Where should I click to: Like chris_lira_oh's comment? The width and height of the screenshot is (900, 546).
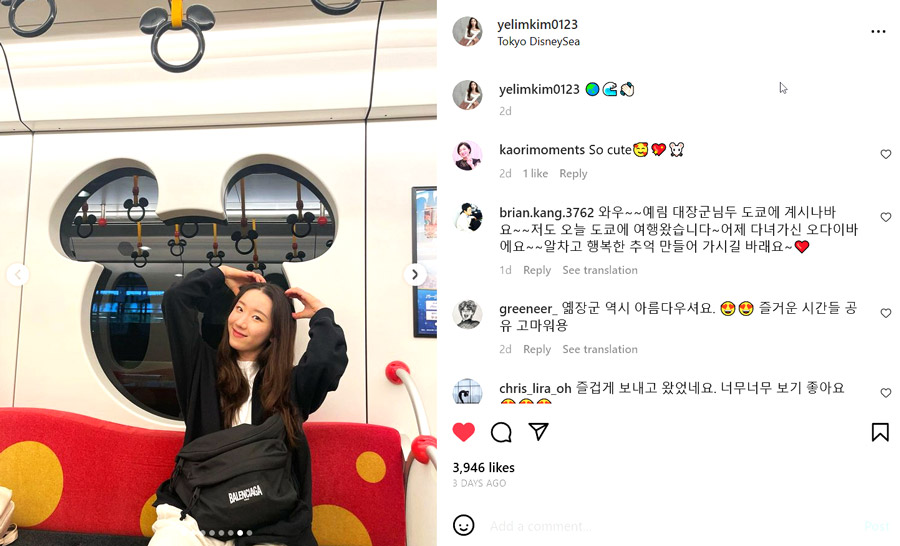(x=885, y=393)
